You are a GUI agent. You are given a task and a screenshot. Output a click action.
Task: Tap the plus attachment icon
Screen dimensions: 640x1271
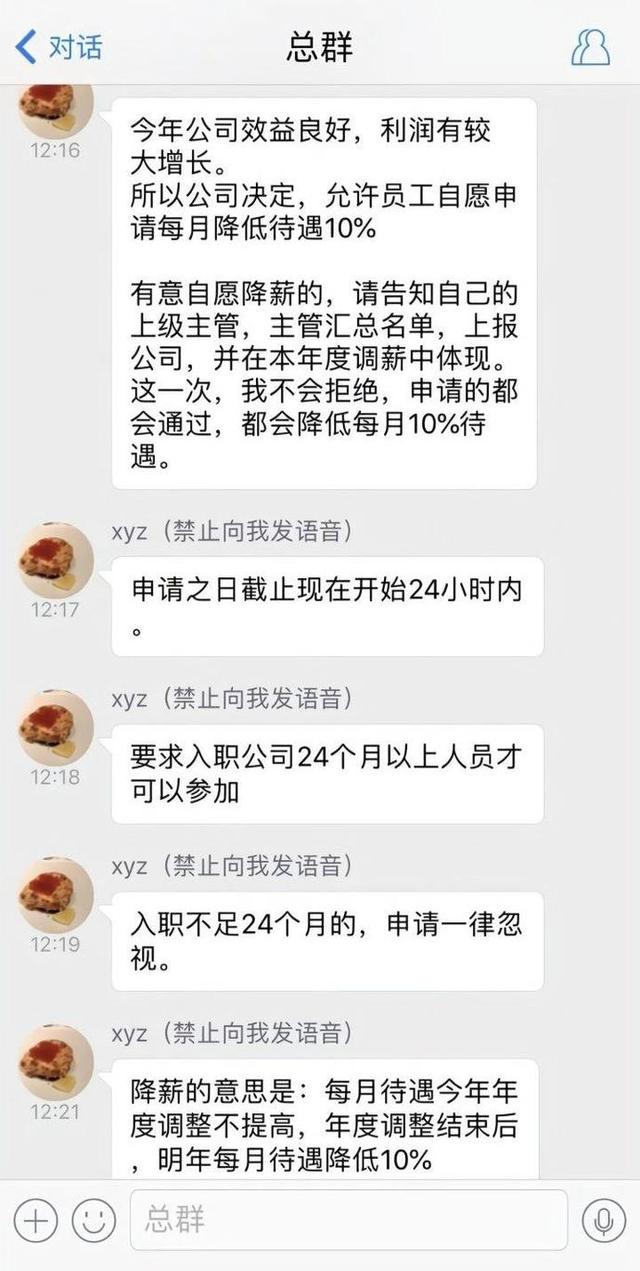tap(37, 1220)
